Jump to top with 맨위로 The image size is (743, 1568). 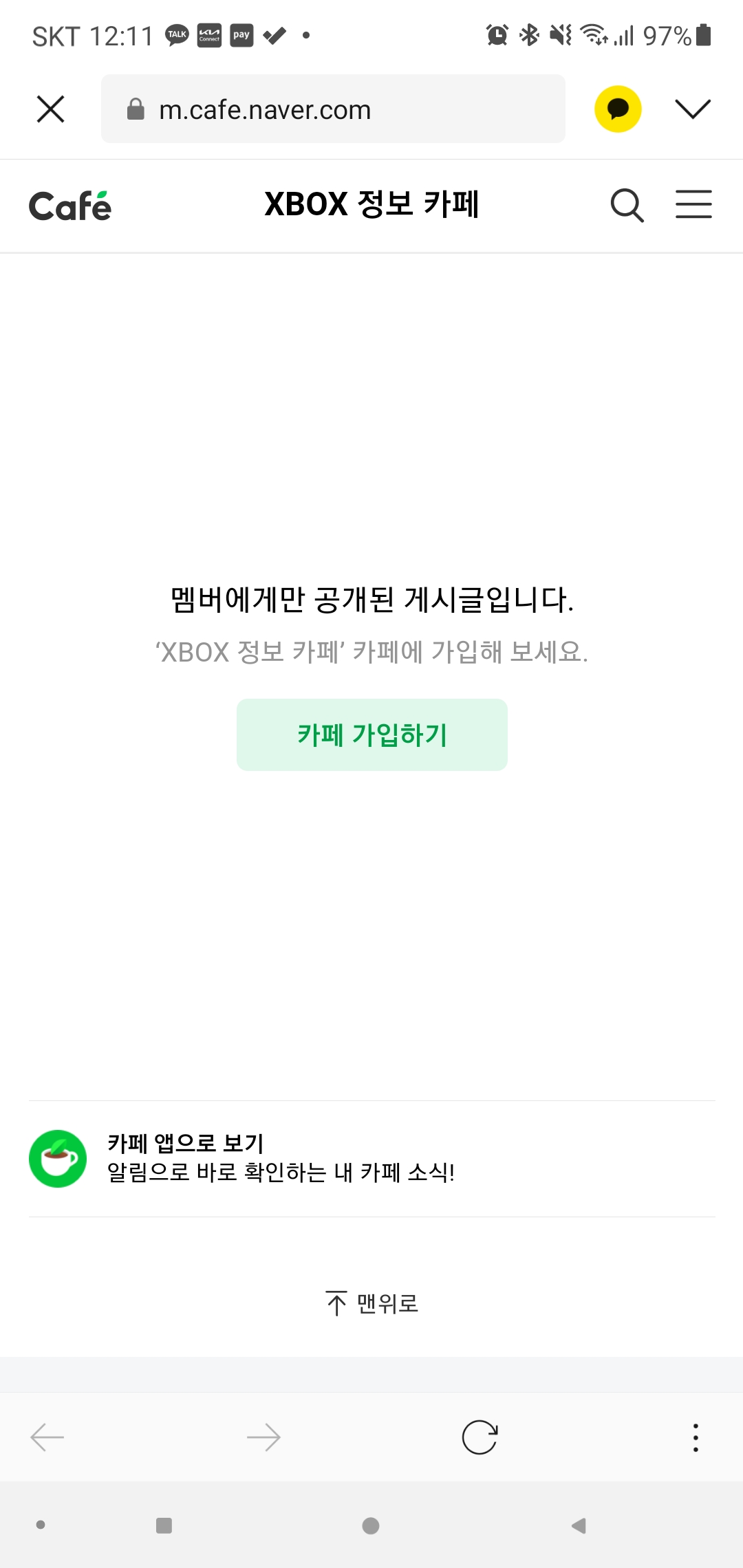371,1303
